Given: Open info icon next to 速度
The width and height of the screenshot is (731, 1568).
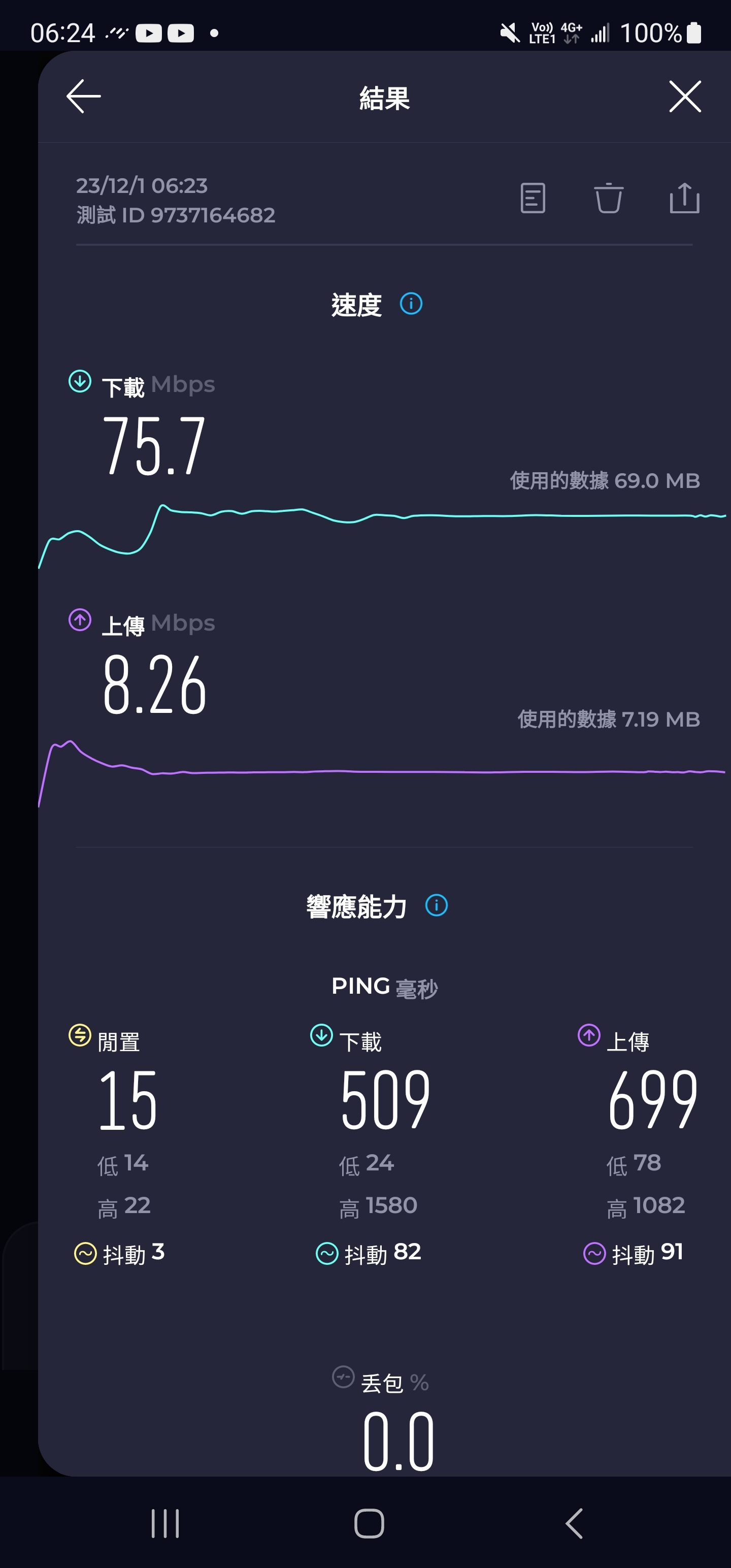Looking at the screenshot, I should click(411, 303).
